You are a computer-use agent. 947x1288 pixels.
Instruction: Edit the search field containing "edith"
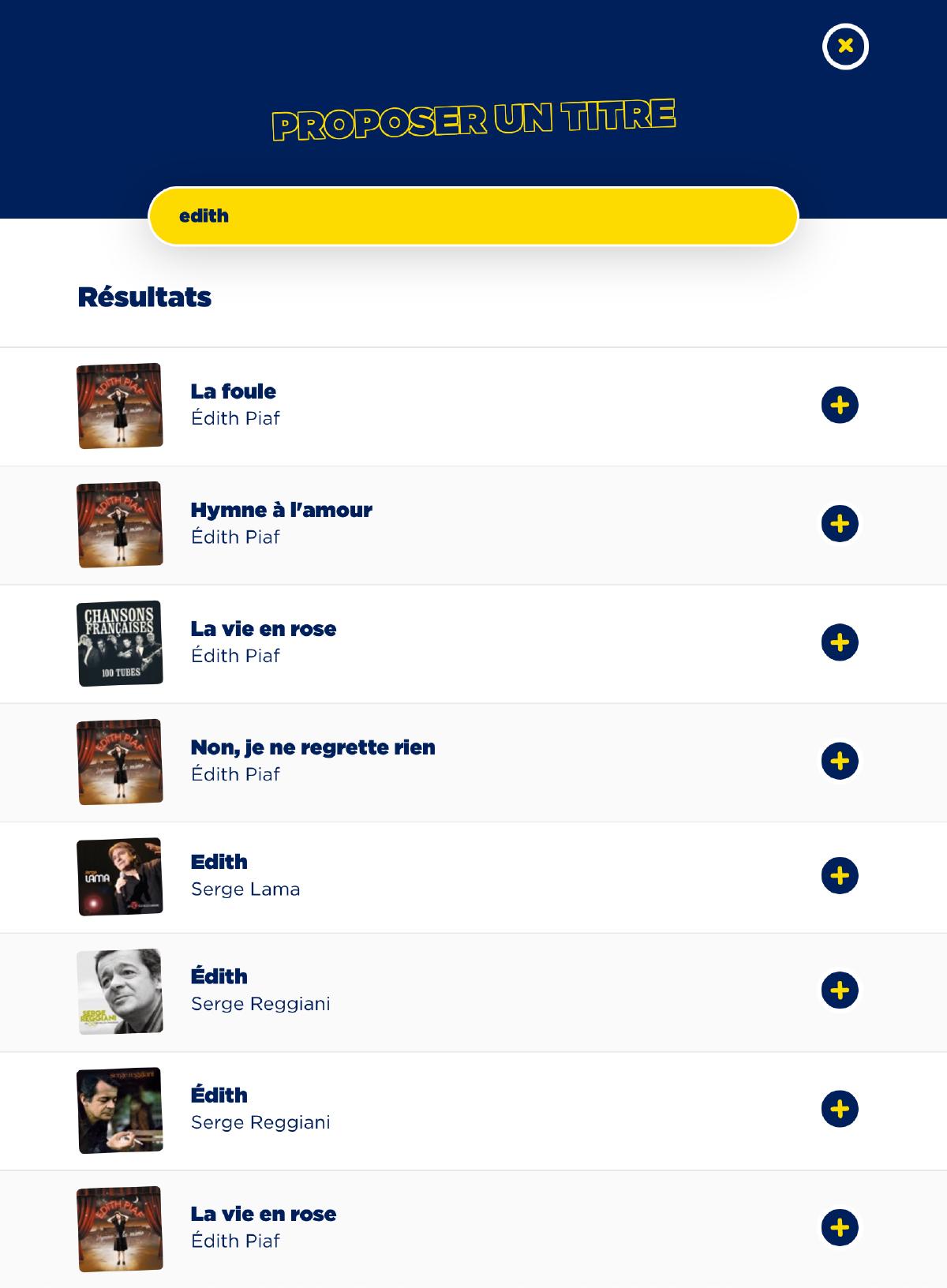click(473, 216)
